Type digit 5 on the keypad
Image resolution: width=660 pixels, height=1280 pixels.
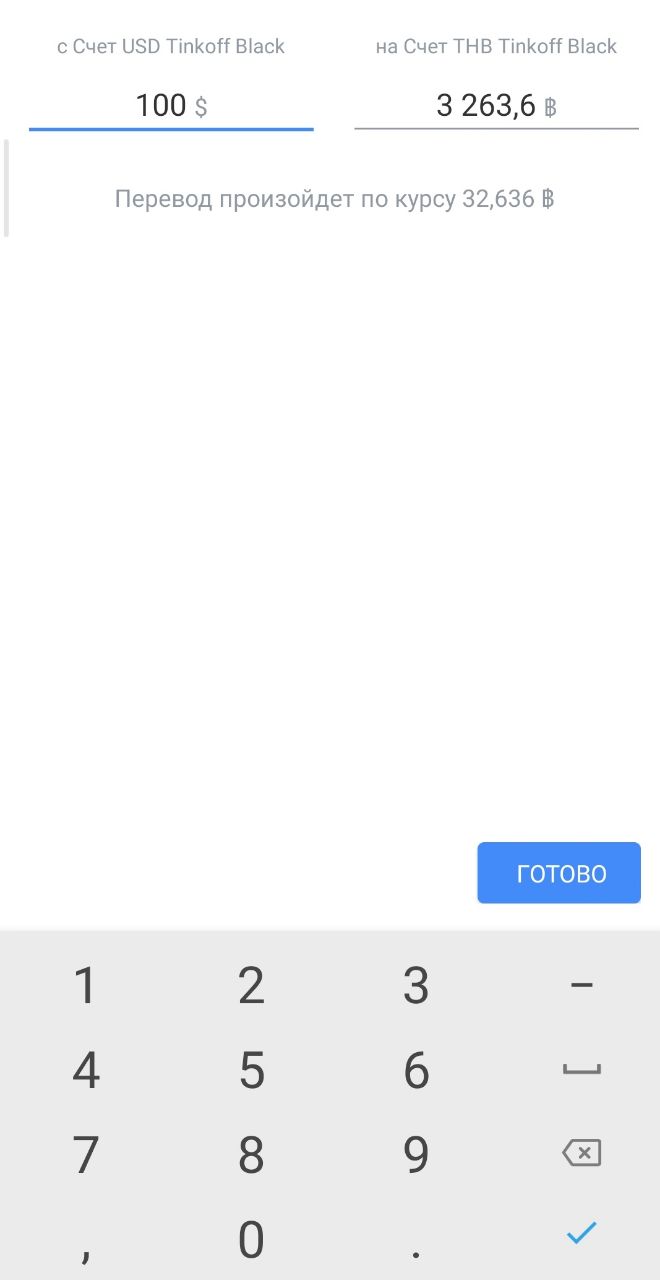(251, 1071)
